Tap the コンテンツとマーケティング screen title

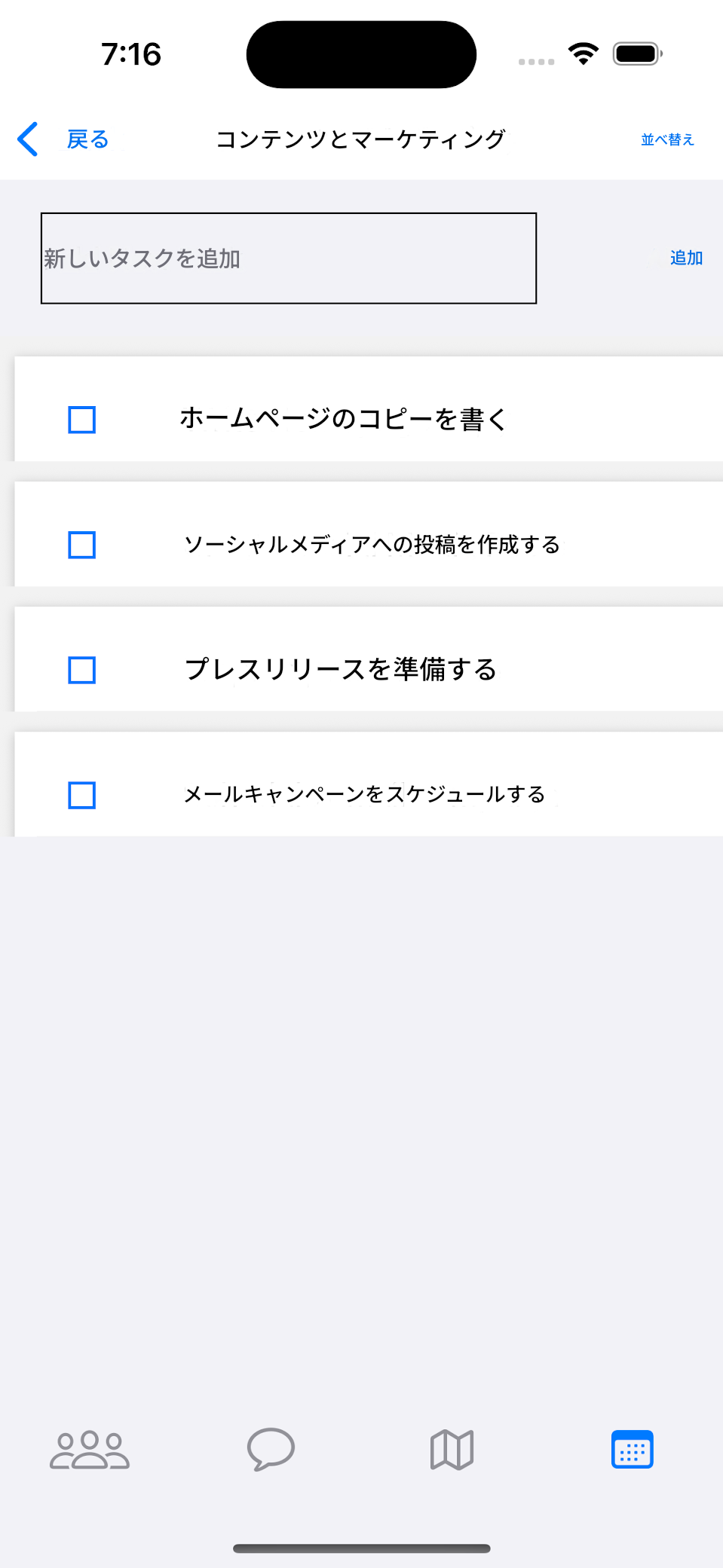tap(361, 139)
